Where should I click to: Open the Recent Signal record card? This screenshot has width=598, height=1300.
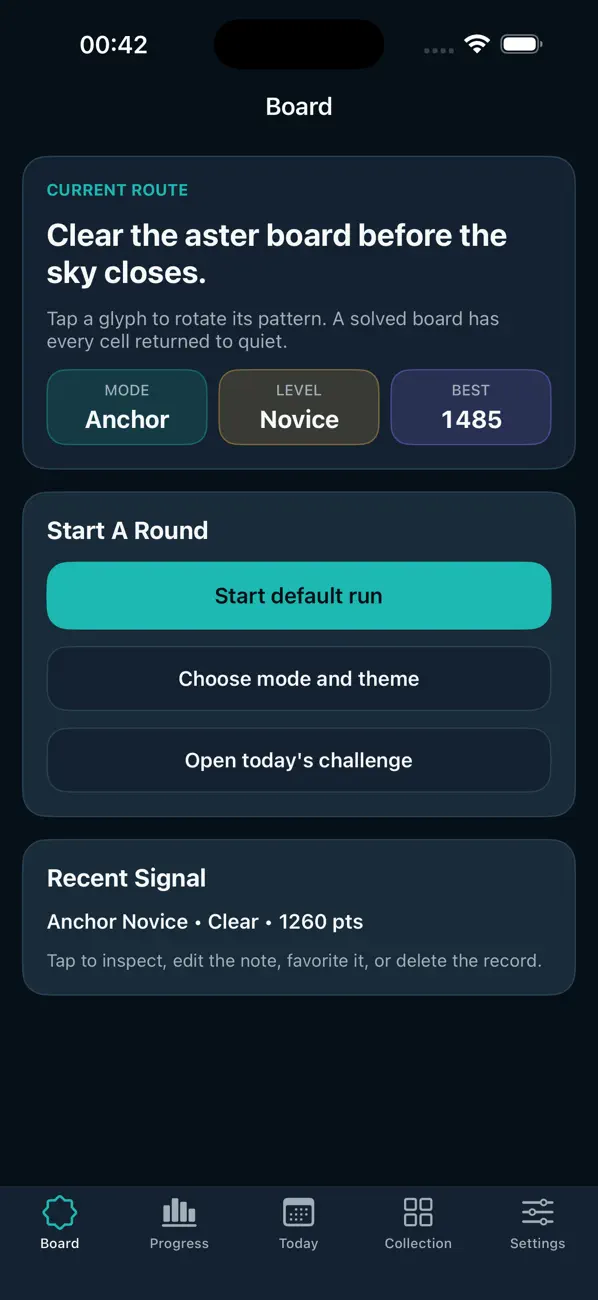point(299,918)
